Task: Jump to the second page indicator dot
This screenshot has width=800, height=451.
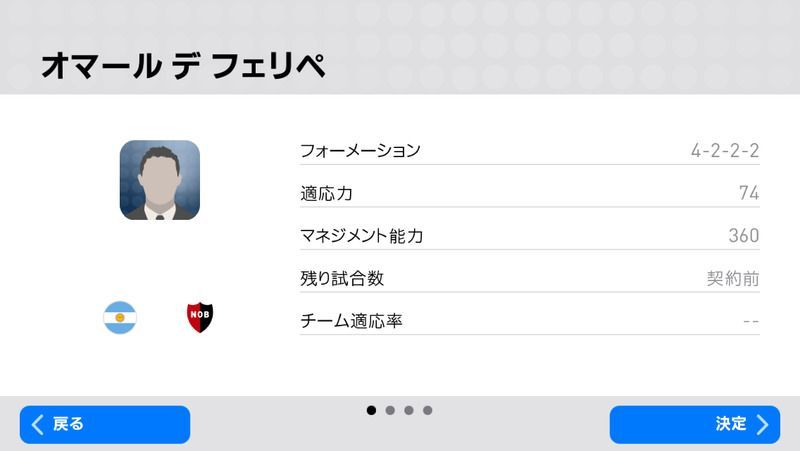Action: (x=390, y=410)
